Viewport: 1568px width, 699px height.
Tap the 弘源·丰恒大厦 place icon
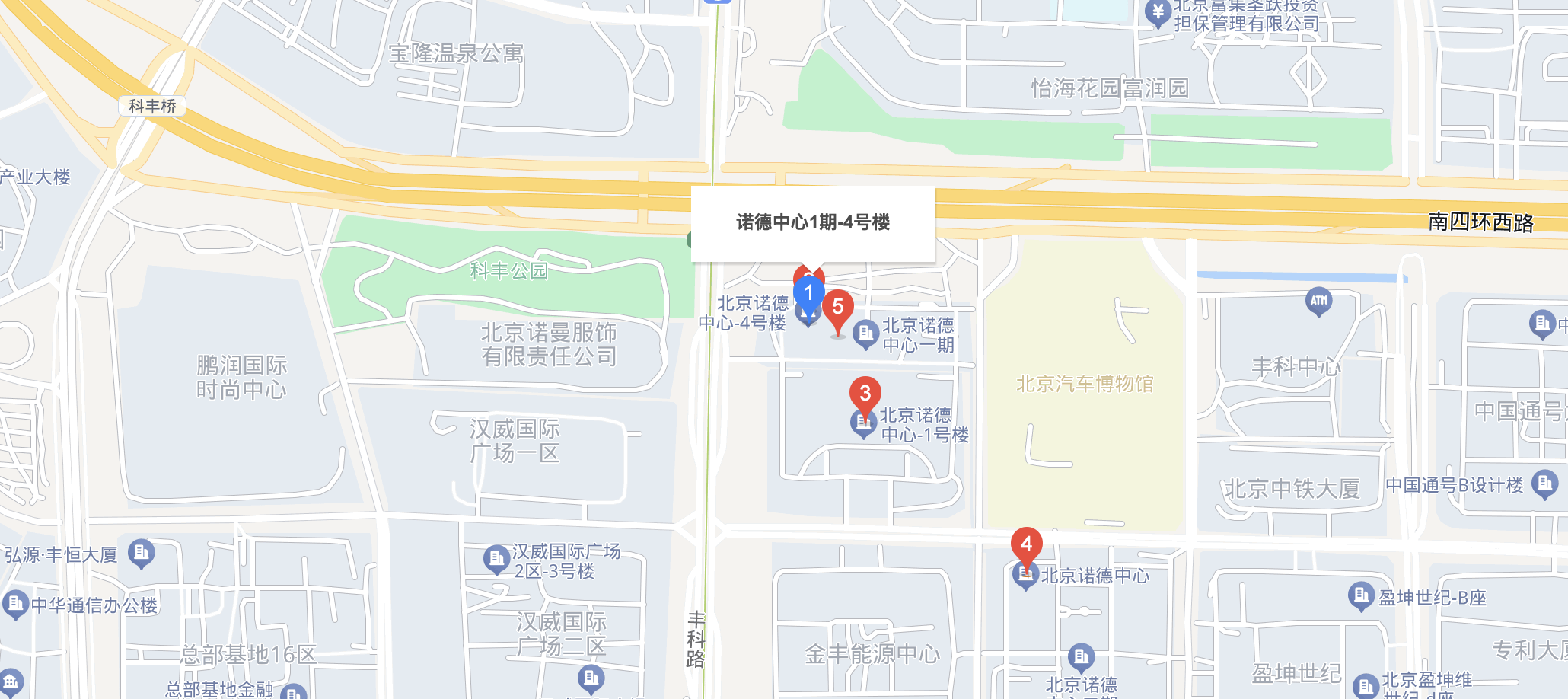coord(142,552)
